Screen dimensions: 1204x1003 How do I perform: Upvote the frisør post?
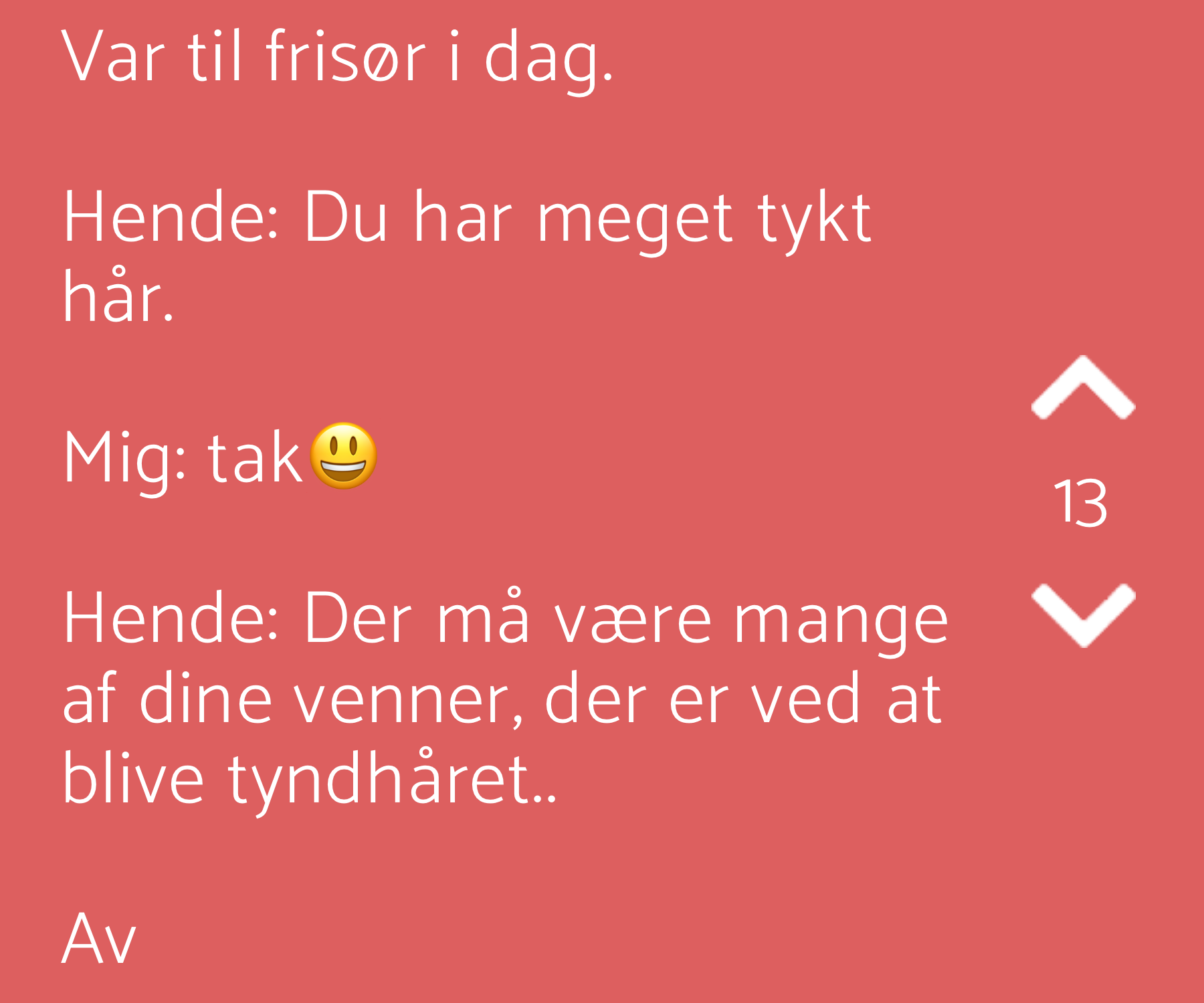pos(1083,388)
